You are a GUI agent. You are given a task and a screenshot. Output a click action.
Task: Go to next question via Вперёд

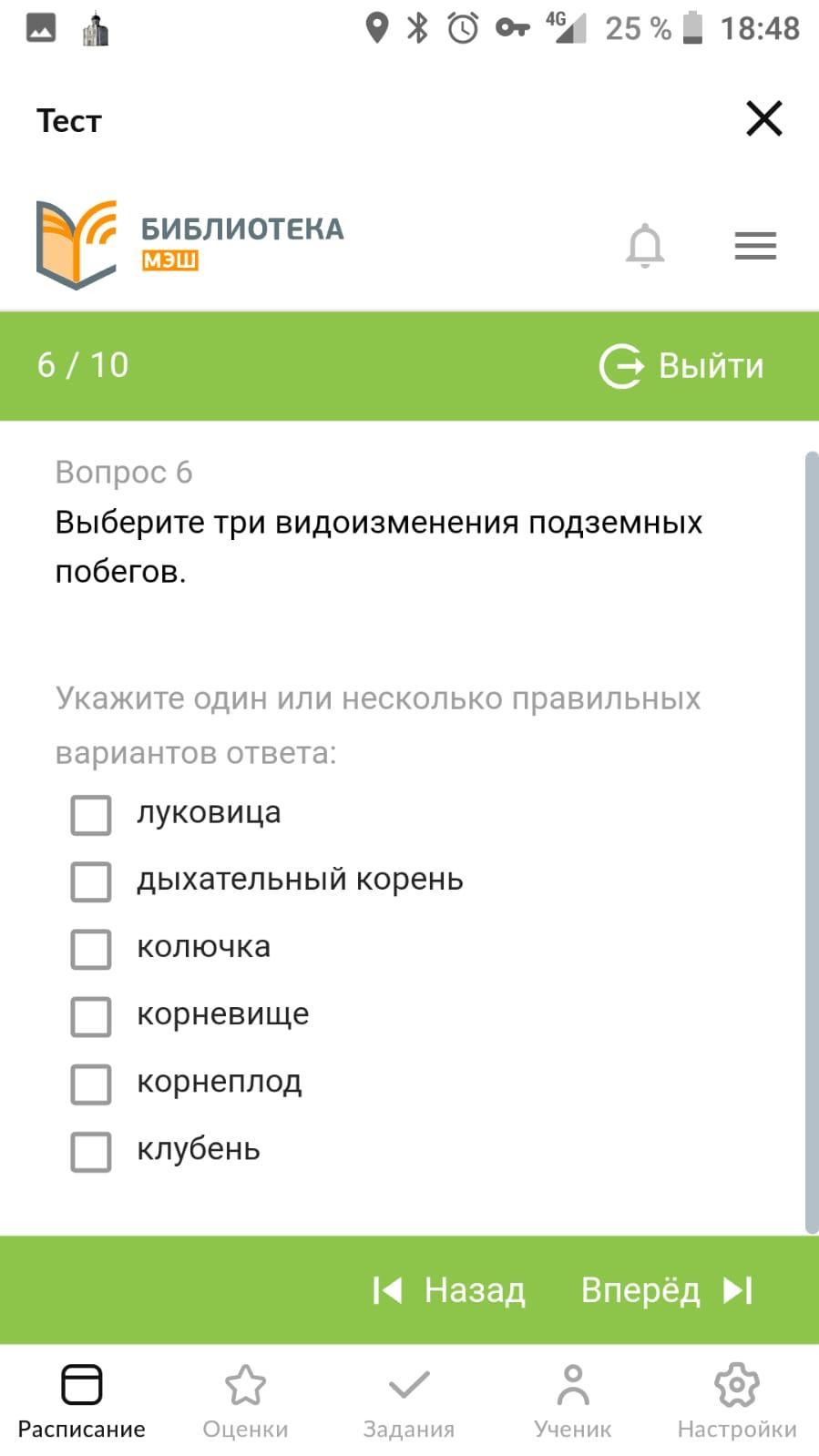pyautogui.click(x=666, y=1290)
